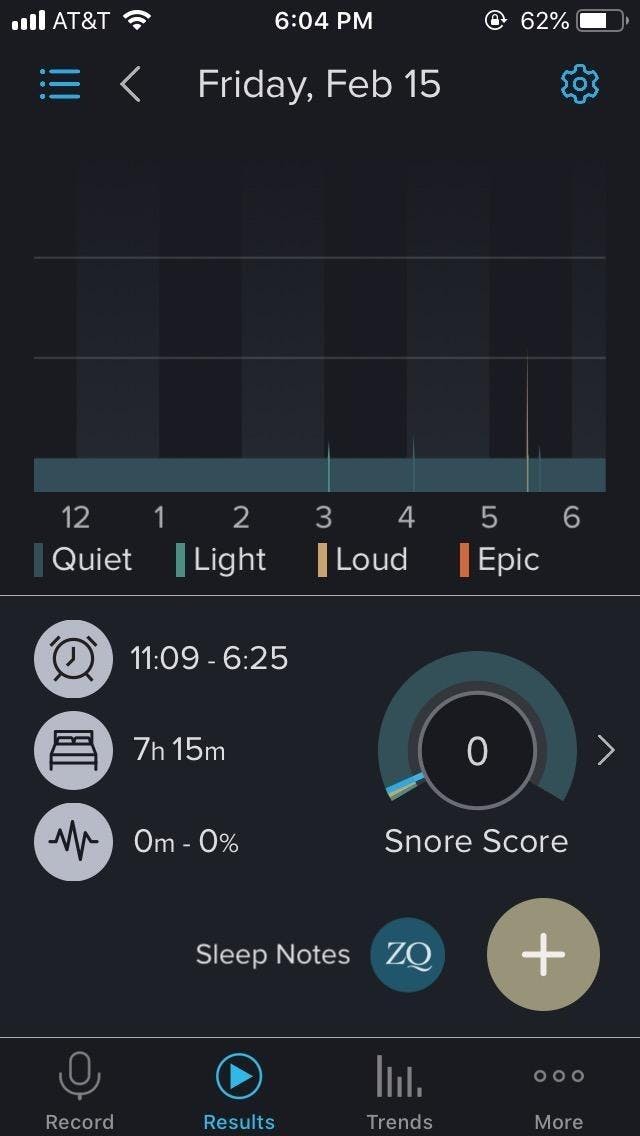This screenshot has width=640, height=1136.
Task: Go to the More tab
Action: [559, 1091]
